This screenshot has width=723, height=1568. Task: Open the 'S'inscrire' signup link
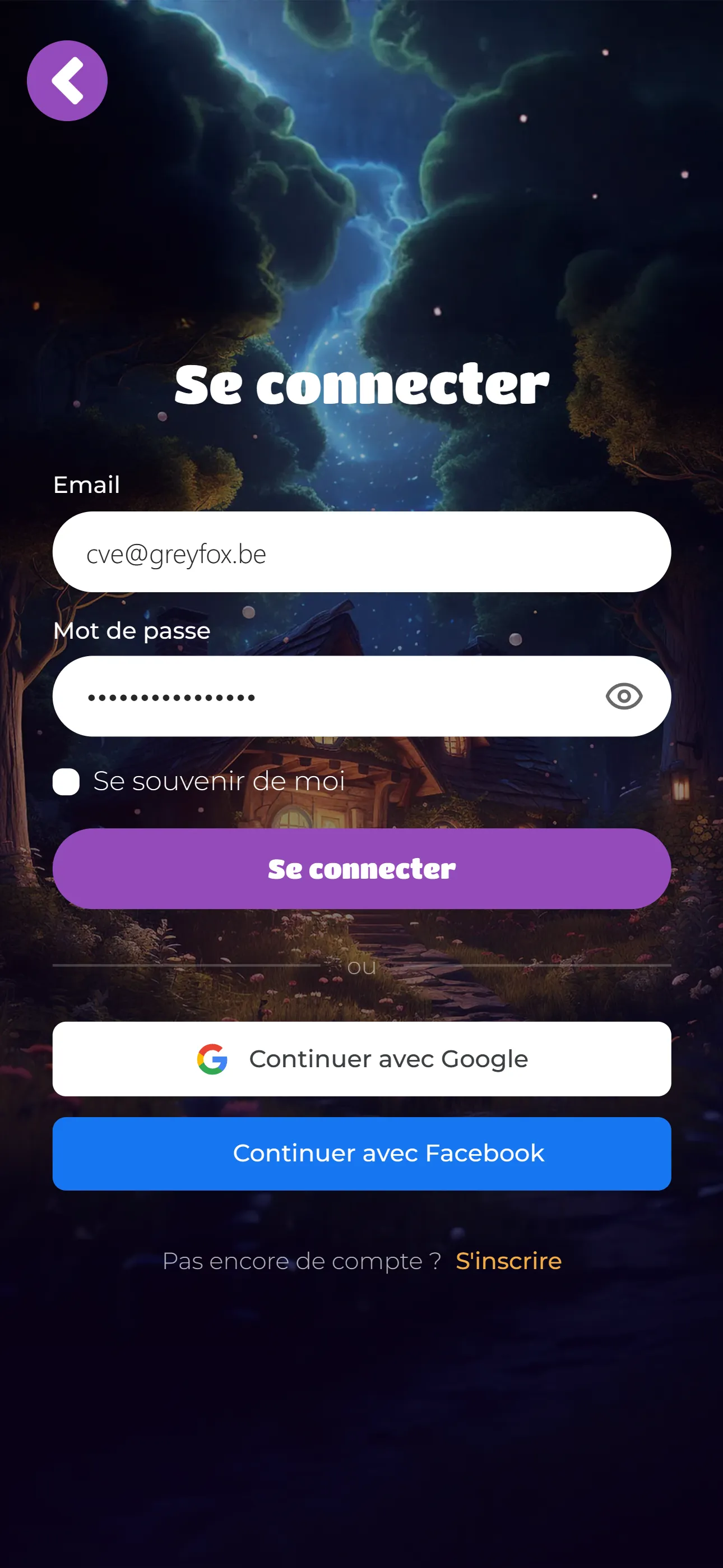click(509, 1261)
